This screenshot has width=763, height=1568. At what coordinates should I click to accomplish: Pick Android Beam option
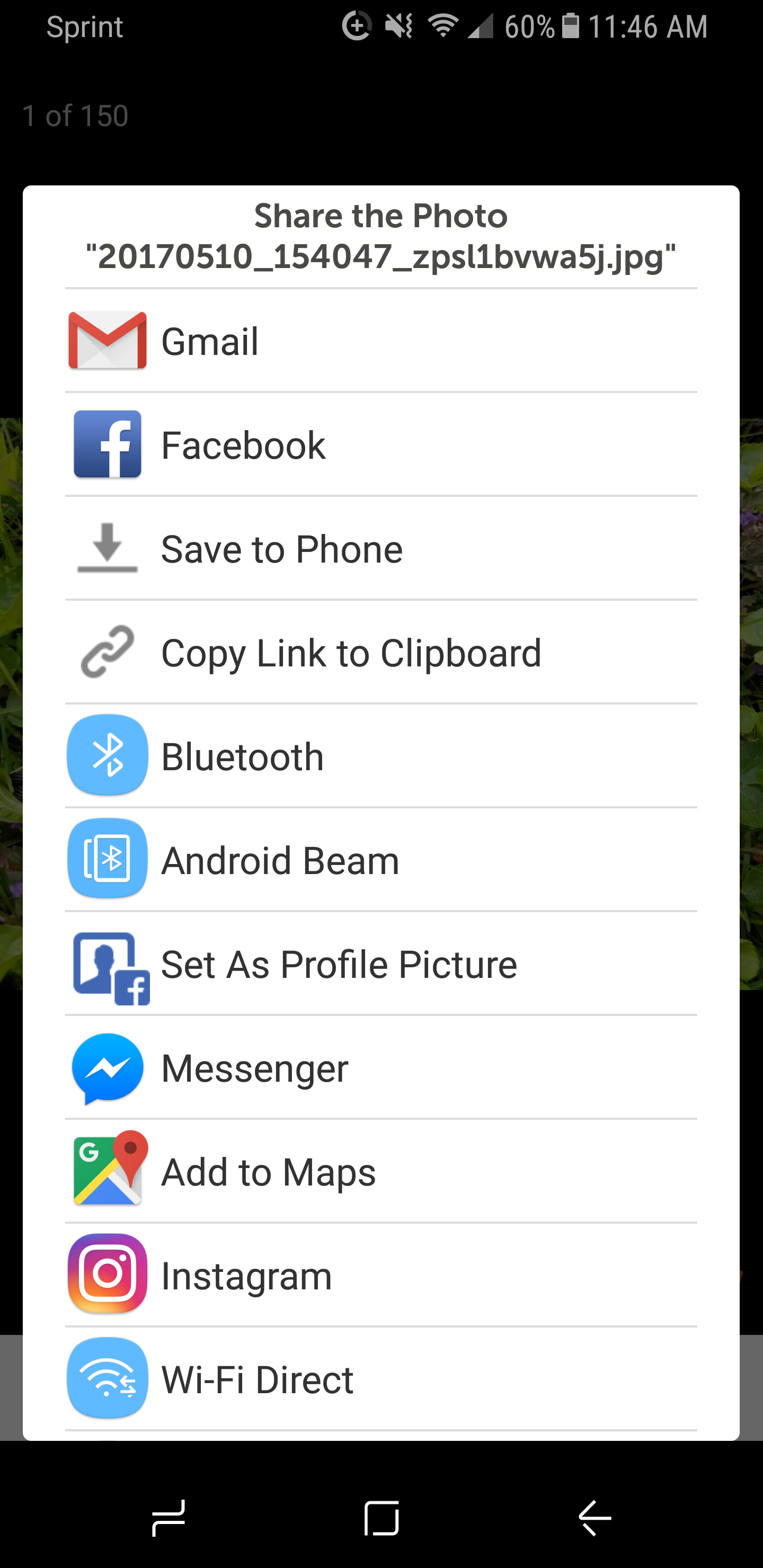tap(380, 860)
